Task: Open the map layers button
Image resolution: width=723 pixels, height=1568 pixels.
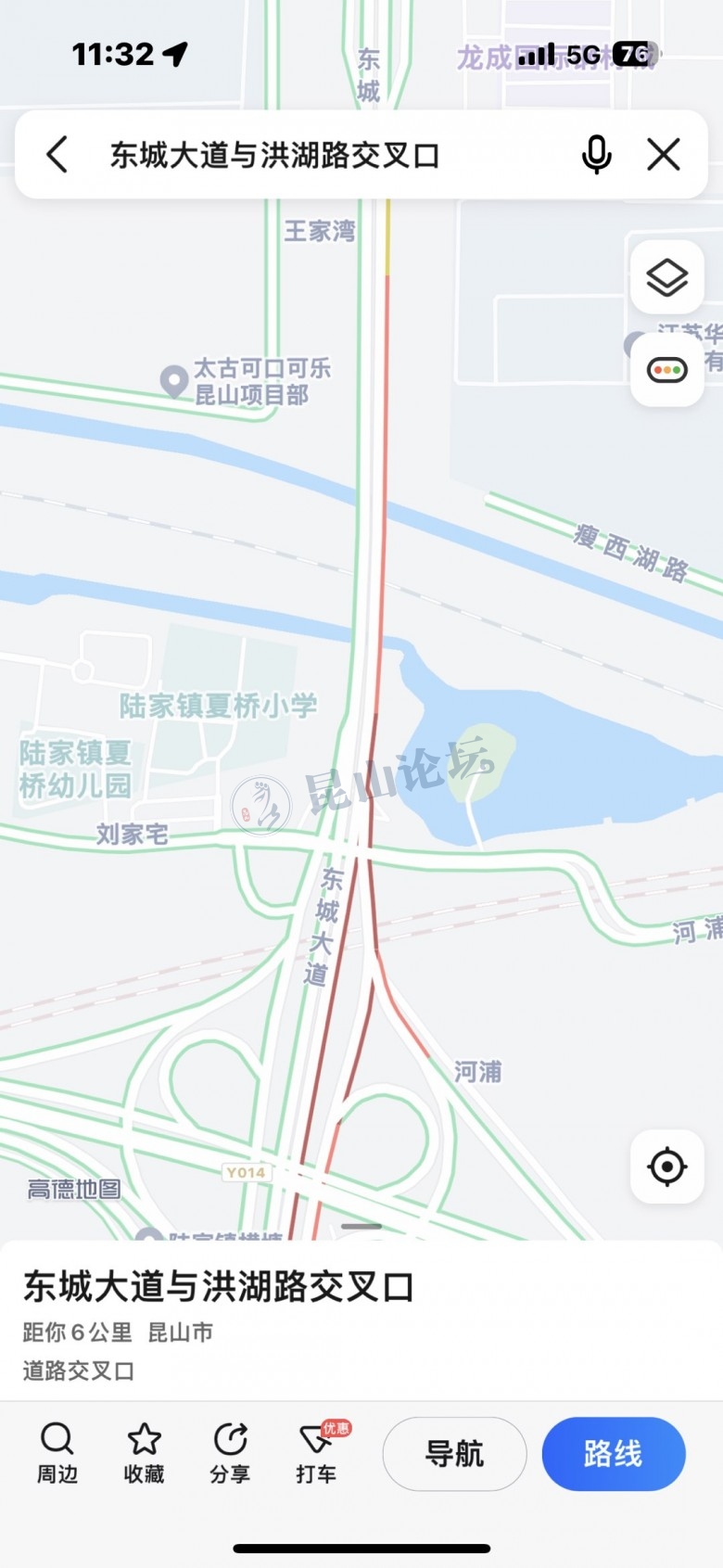Action: [666, 277]
